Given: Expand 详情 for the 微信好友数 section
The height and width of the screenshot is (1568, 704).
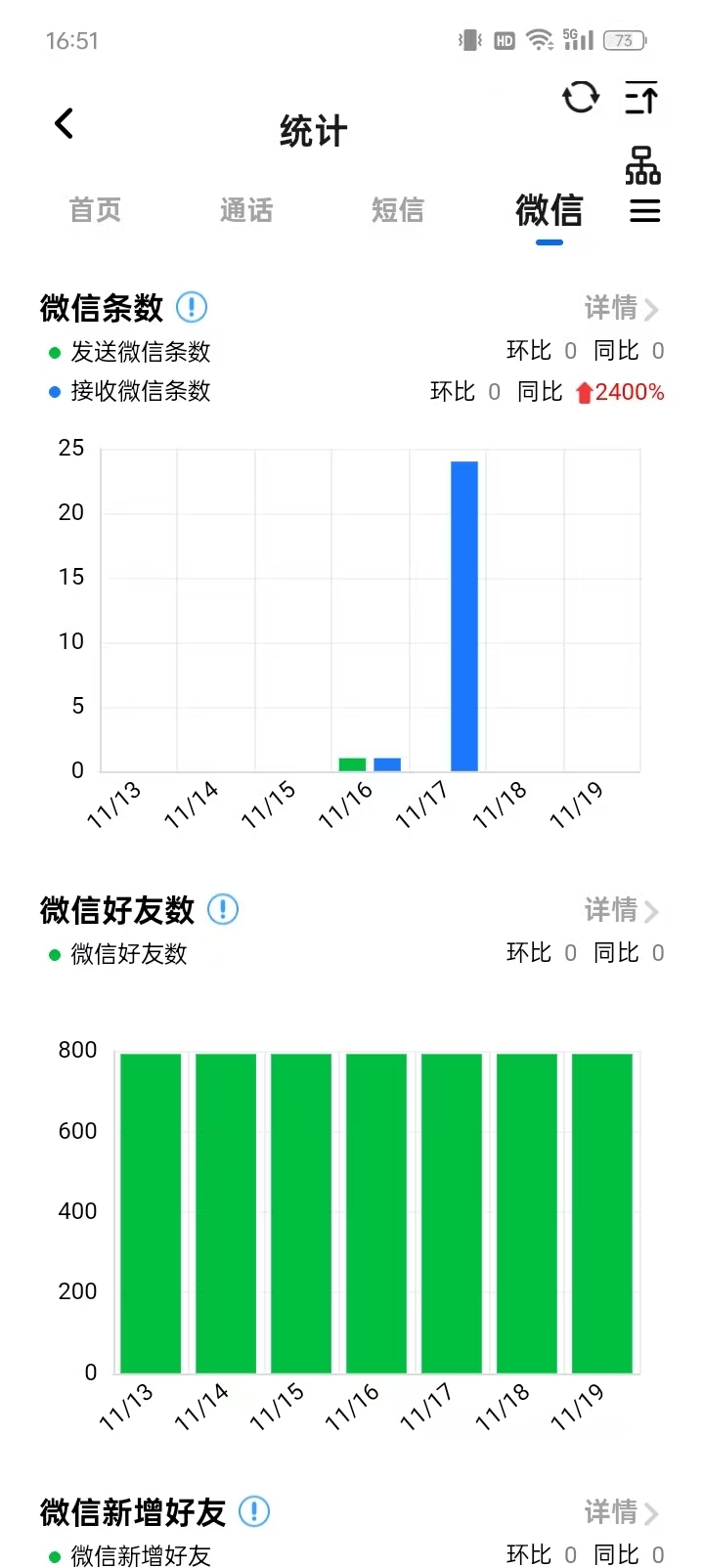Looking at the screenshot, I should (x=619, y=910).
